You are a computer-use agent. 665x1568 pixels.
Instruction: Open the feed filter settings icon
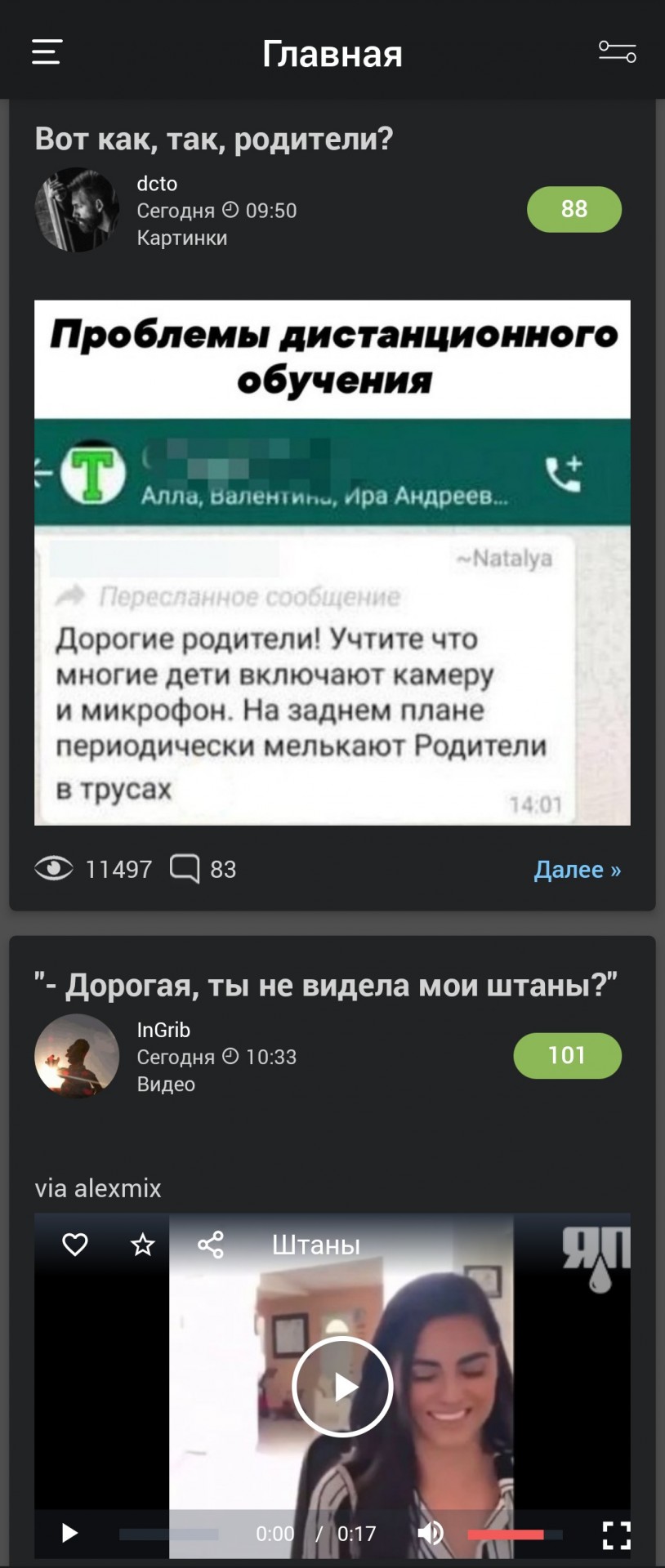coord(617,52)
